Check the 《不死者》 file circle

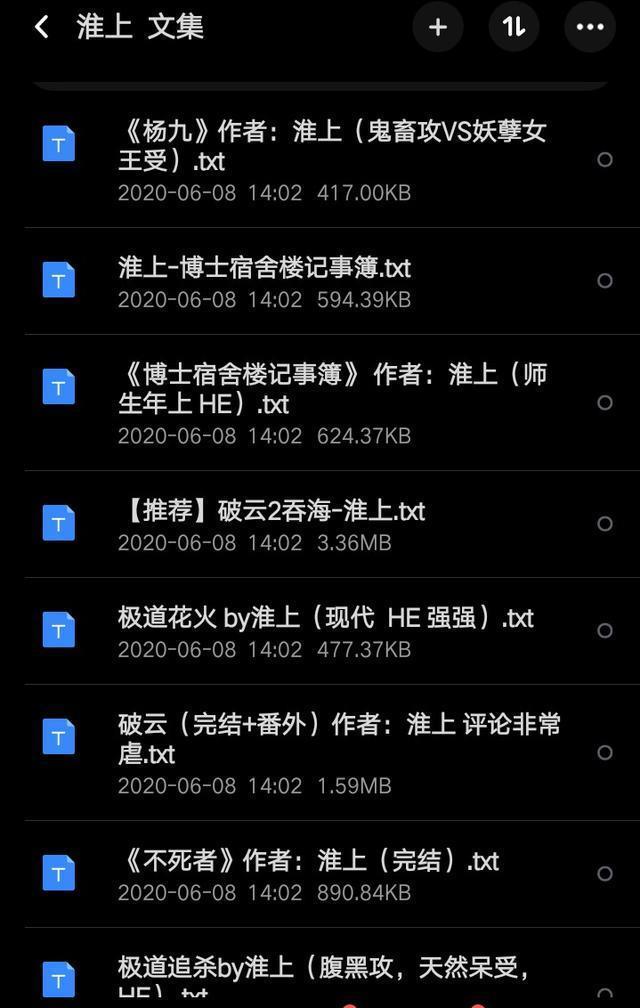(x=605, y=874)
